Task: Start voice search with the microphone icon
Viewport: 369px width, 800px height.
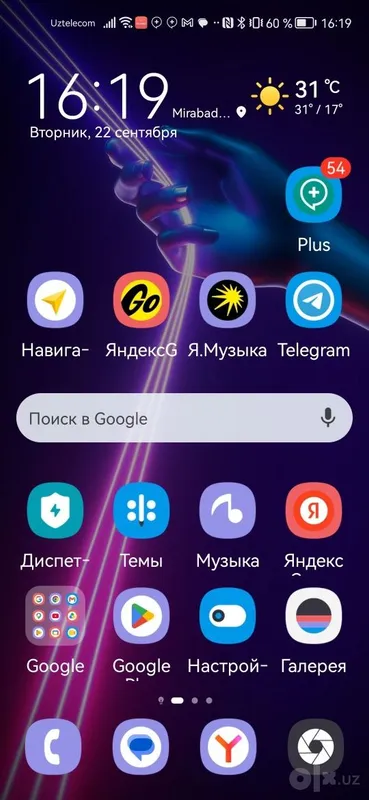Action: coord(328,418)
